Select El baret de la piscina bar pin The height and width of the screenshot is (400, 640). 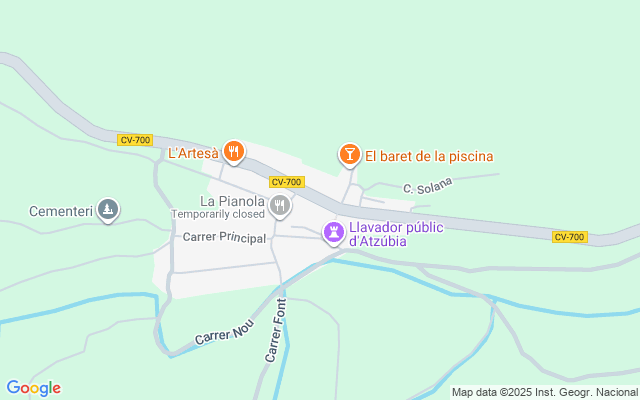349,155
